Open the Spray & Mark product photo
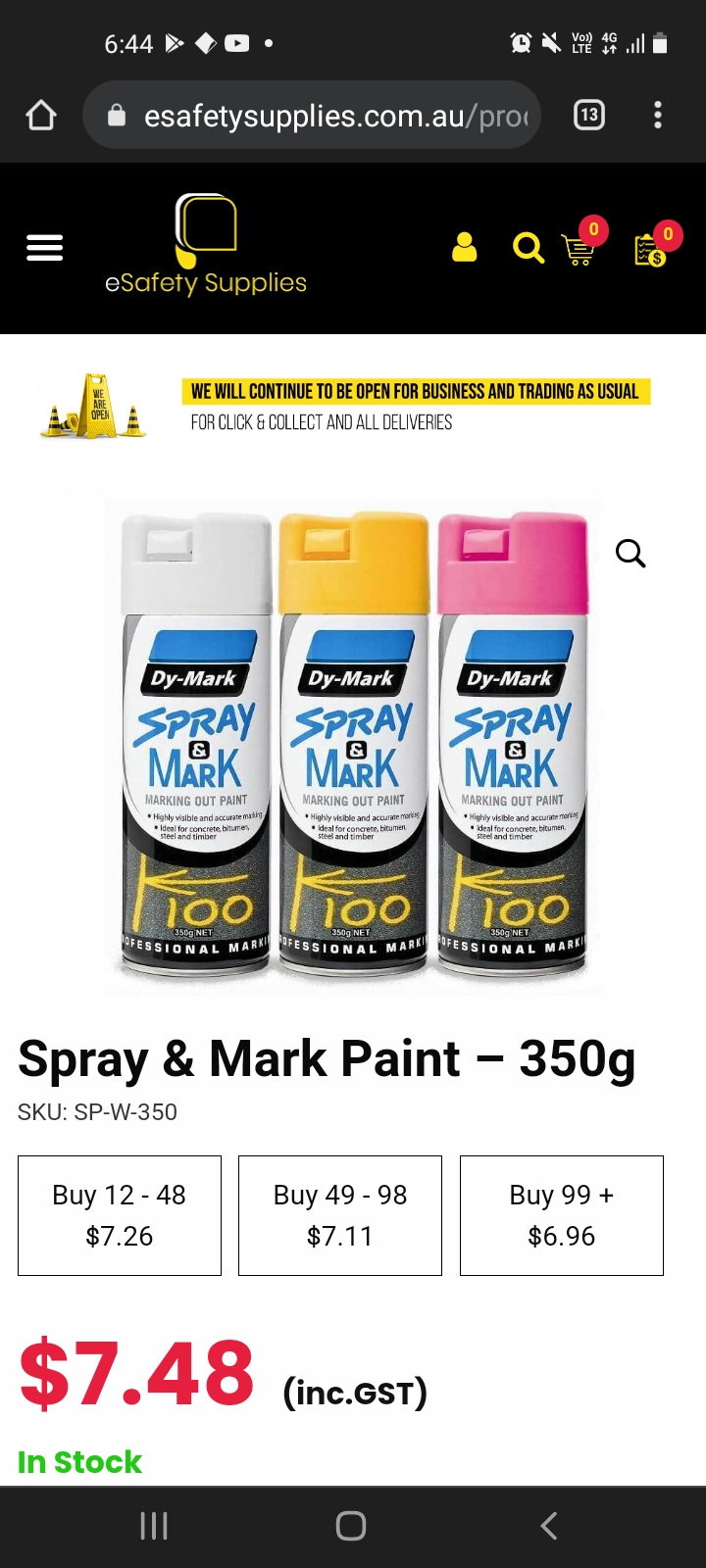 click(353, 747)
